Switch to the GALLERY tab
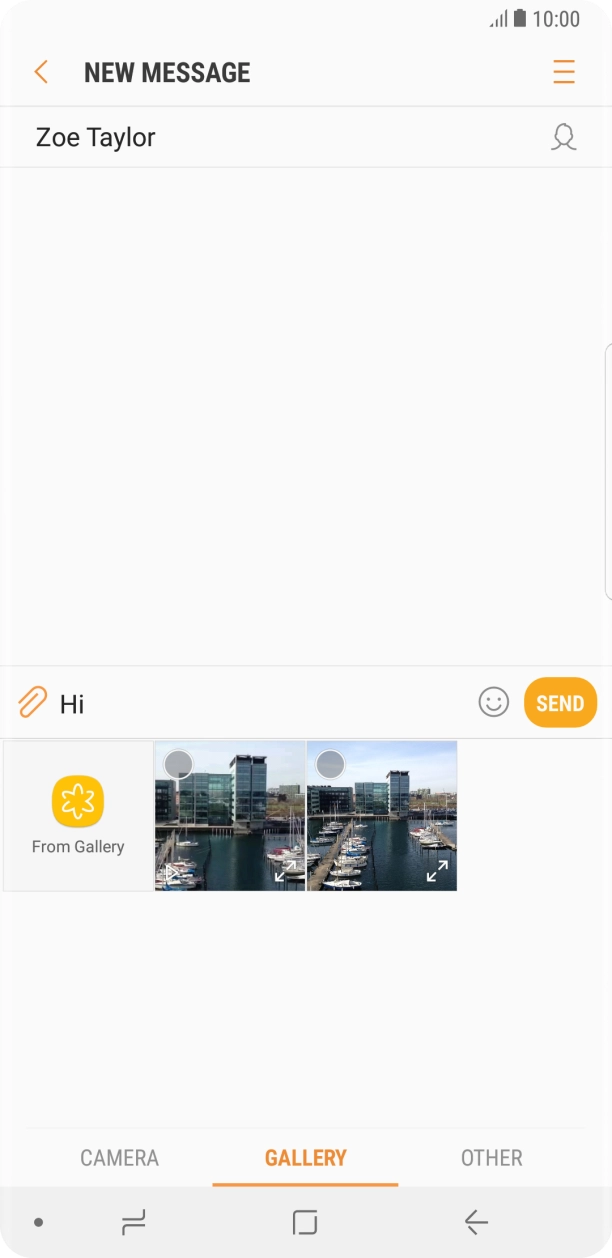Image resolution: width=612 pixels, height=1258 pixels. click(x=305, y=1158)
